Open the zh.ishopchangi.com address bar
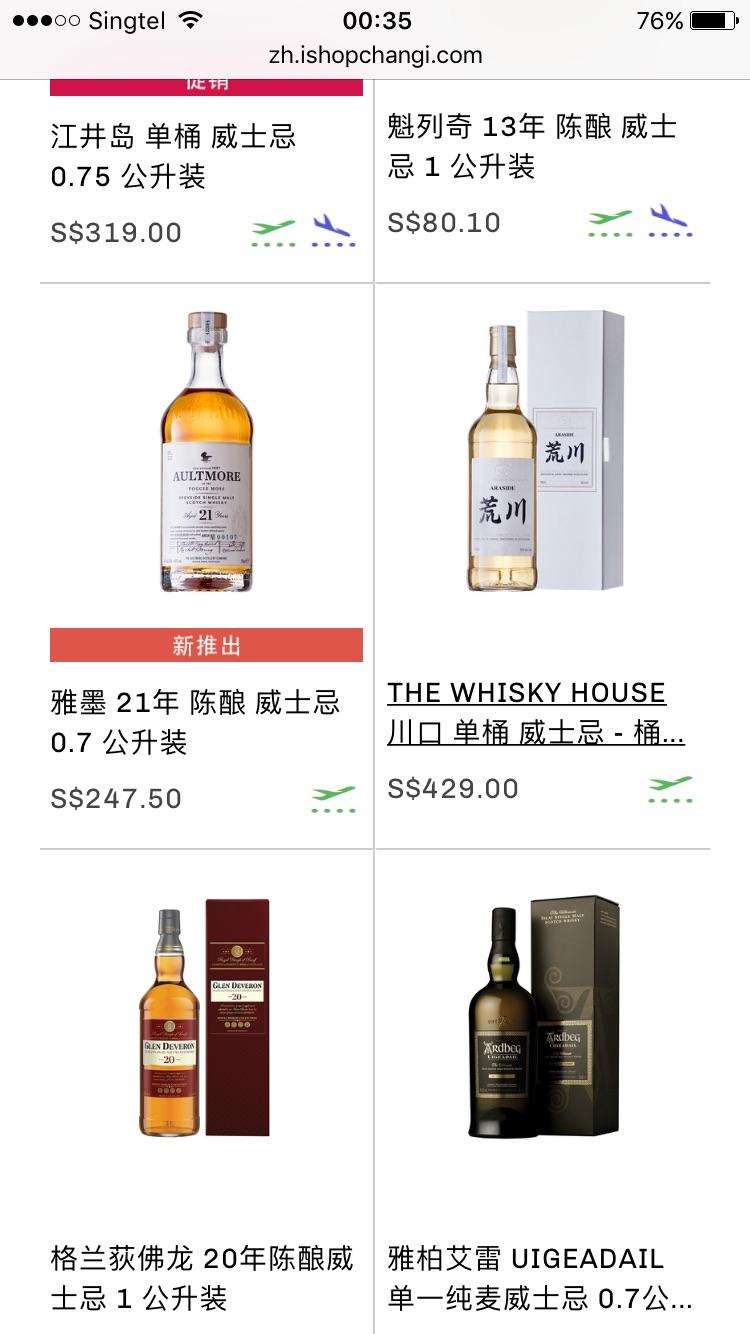Viewport: 750px width, 1334px height. point(375,55)
